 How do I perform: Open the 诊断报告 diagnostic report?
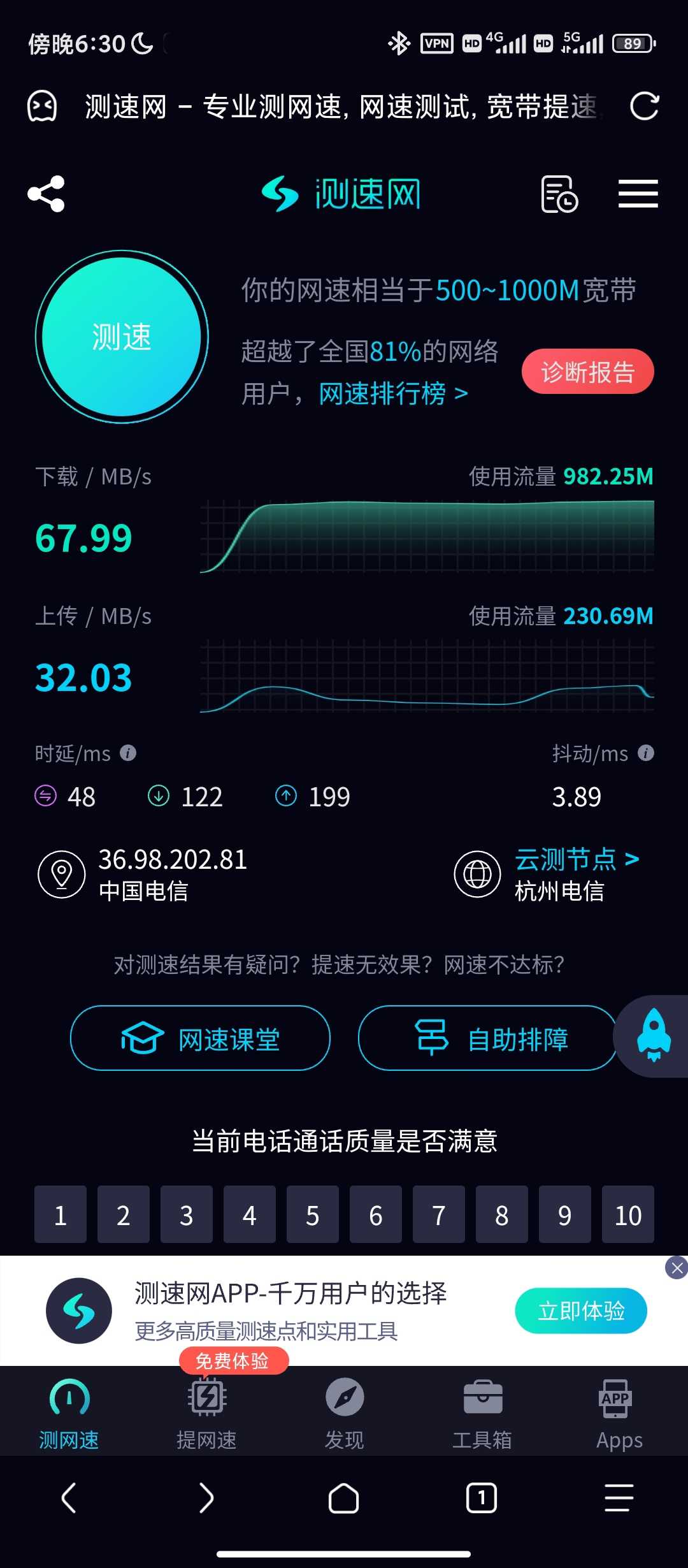587,372
